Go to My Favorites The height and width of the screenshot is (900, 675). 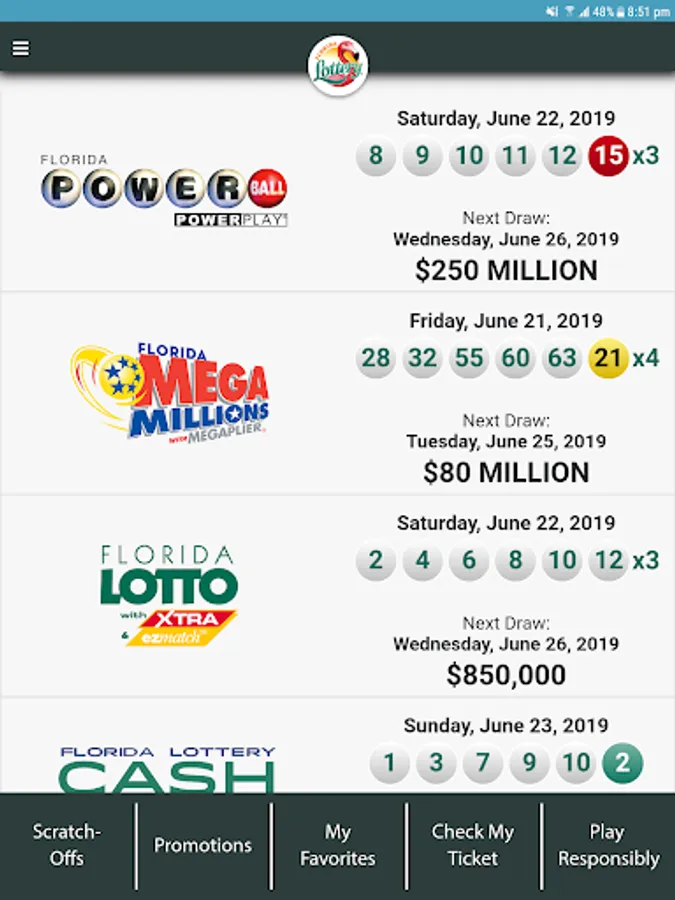click(338, 845)
